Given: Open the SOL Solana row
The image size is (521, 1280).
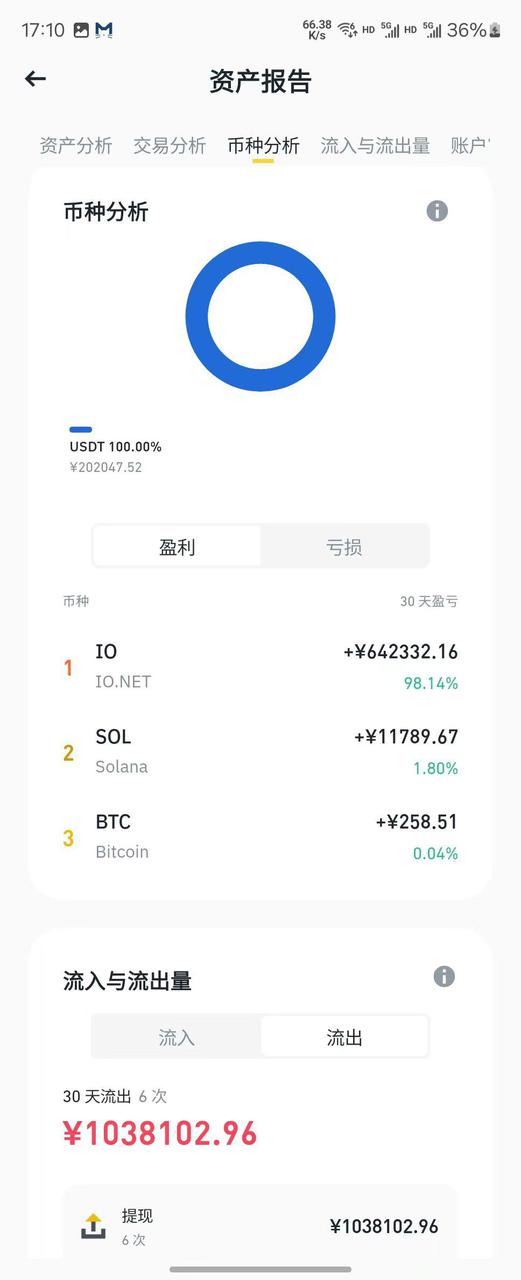Looking at the screenshot, I should tap(261, 751).
